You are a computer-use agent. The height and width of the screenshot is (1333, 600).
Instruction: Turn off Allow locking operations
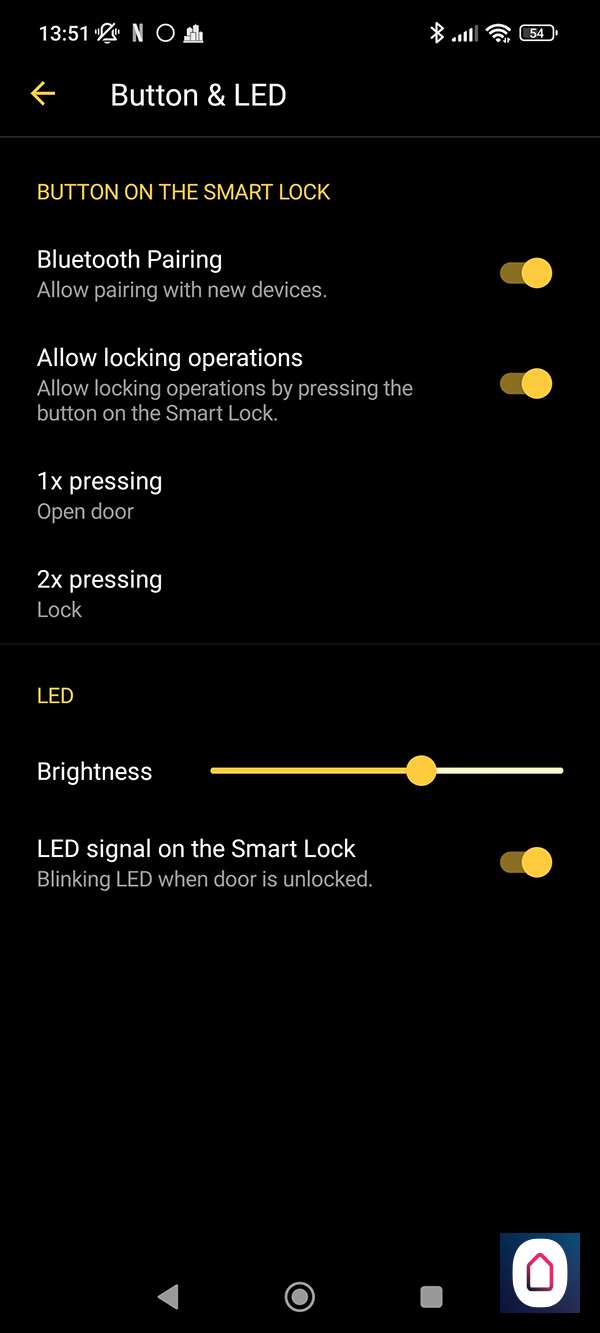(x=526, y=384)
